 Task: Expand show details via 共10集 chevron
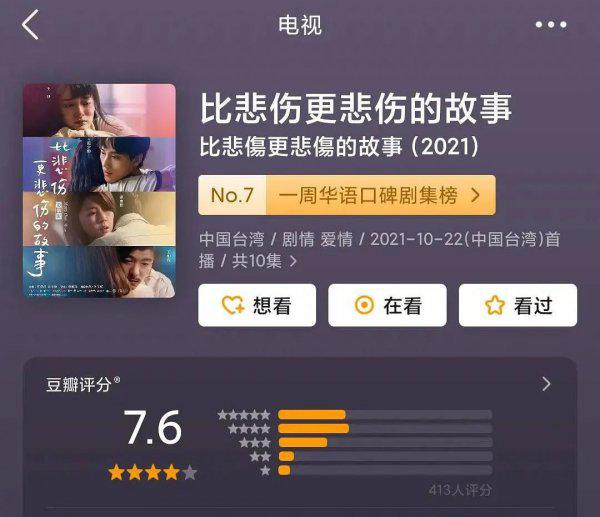pos(293,262)
